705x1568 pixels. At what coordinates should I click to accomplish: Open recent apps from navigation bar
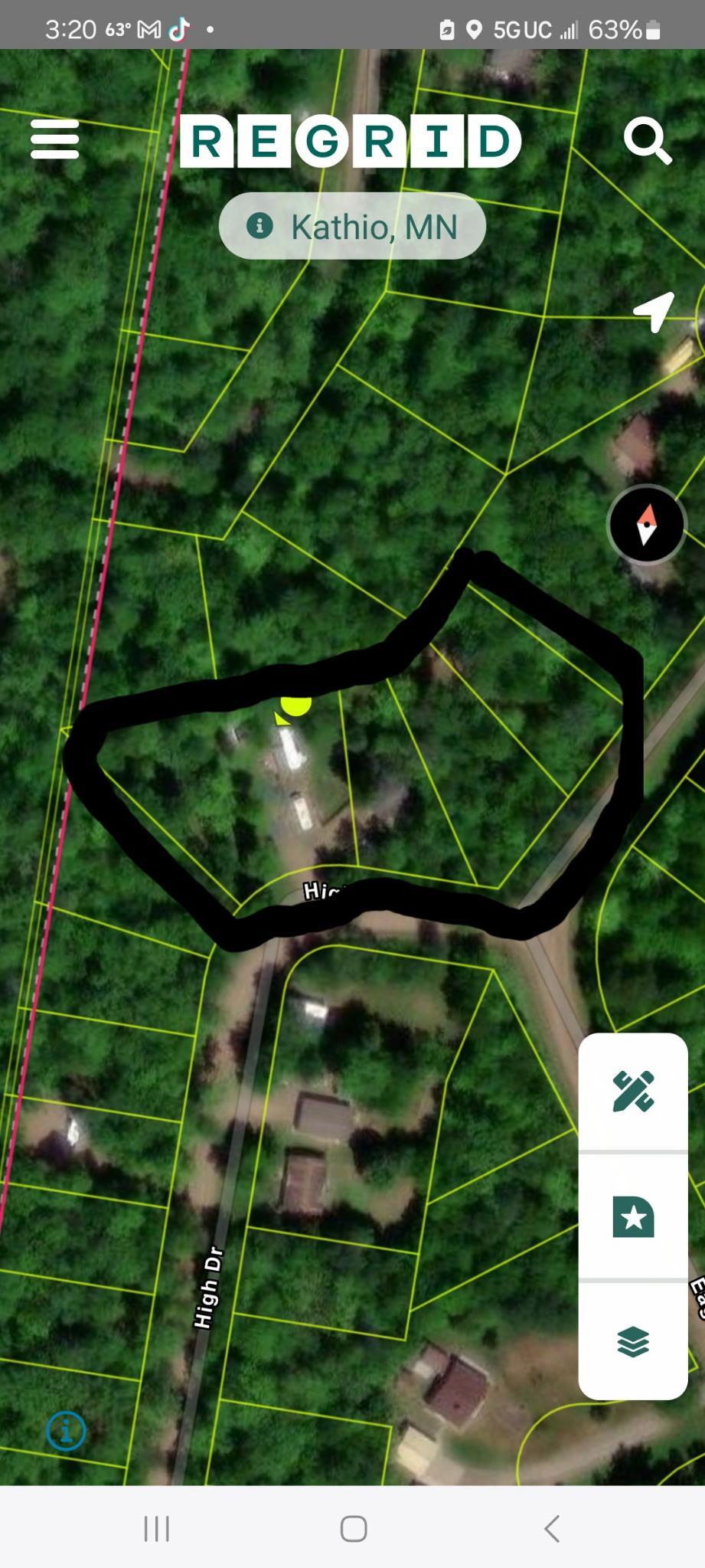pyautogui.click(x=156, y=1528)
